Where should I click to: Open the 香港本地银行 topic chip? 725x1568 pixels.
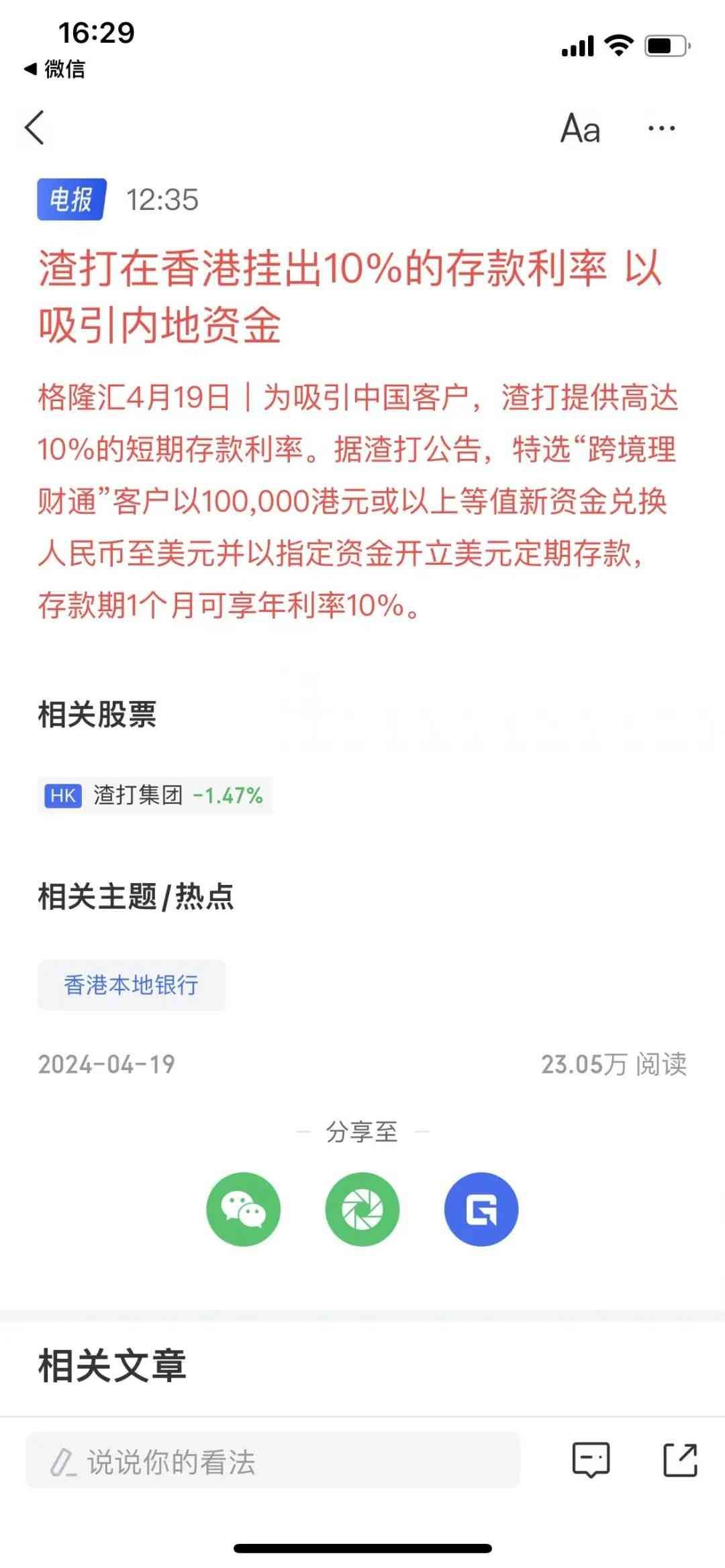point(132,985)
